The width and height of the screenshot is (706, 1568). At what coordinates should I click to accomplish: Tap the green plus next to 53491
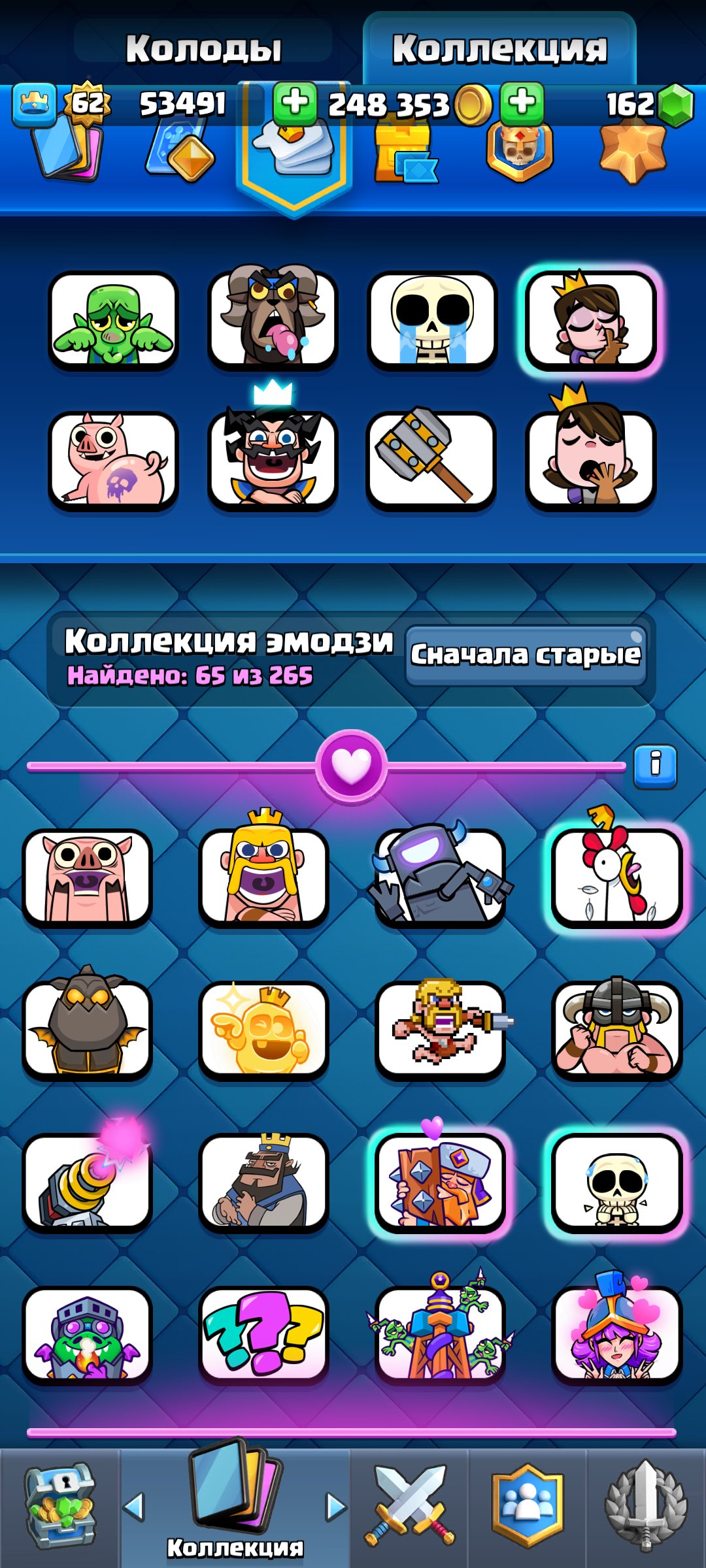tap(295, 103)
